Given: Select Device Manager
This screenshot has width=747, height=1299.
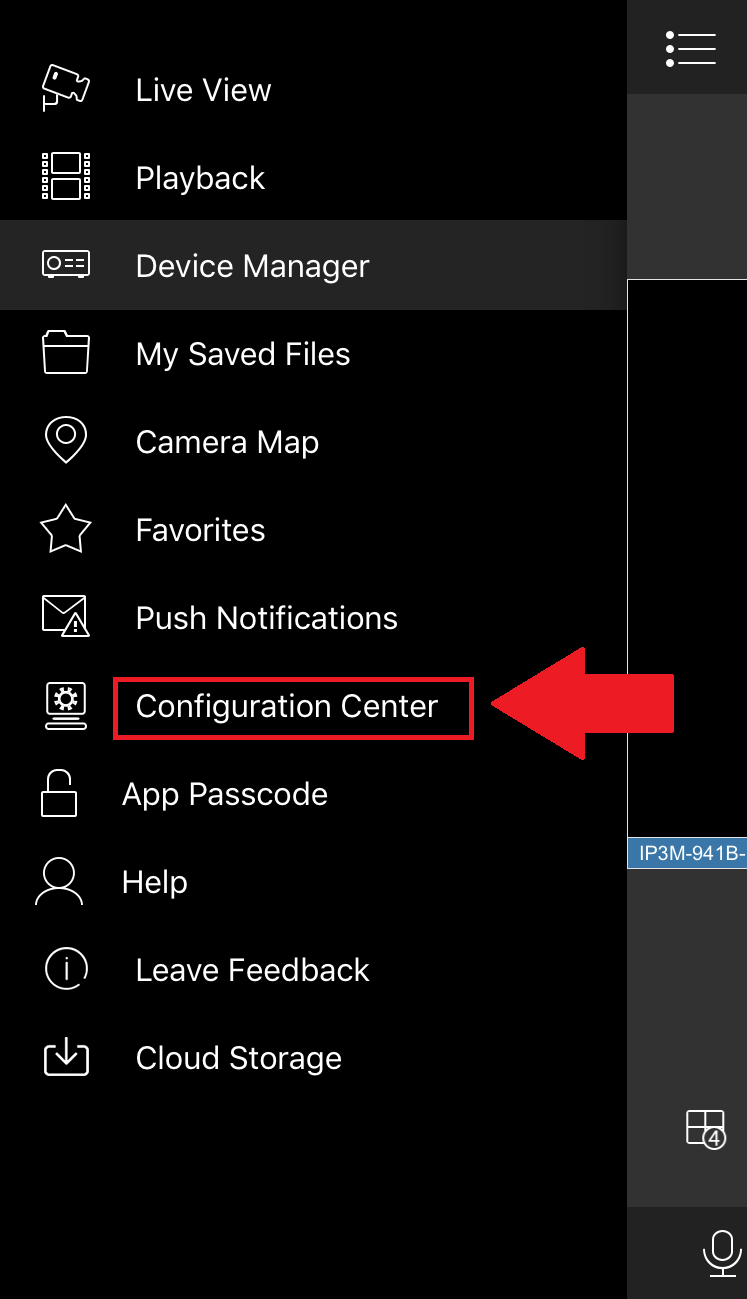Looking at the screenshot, I should click(313, 265).
